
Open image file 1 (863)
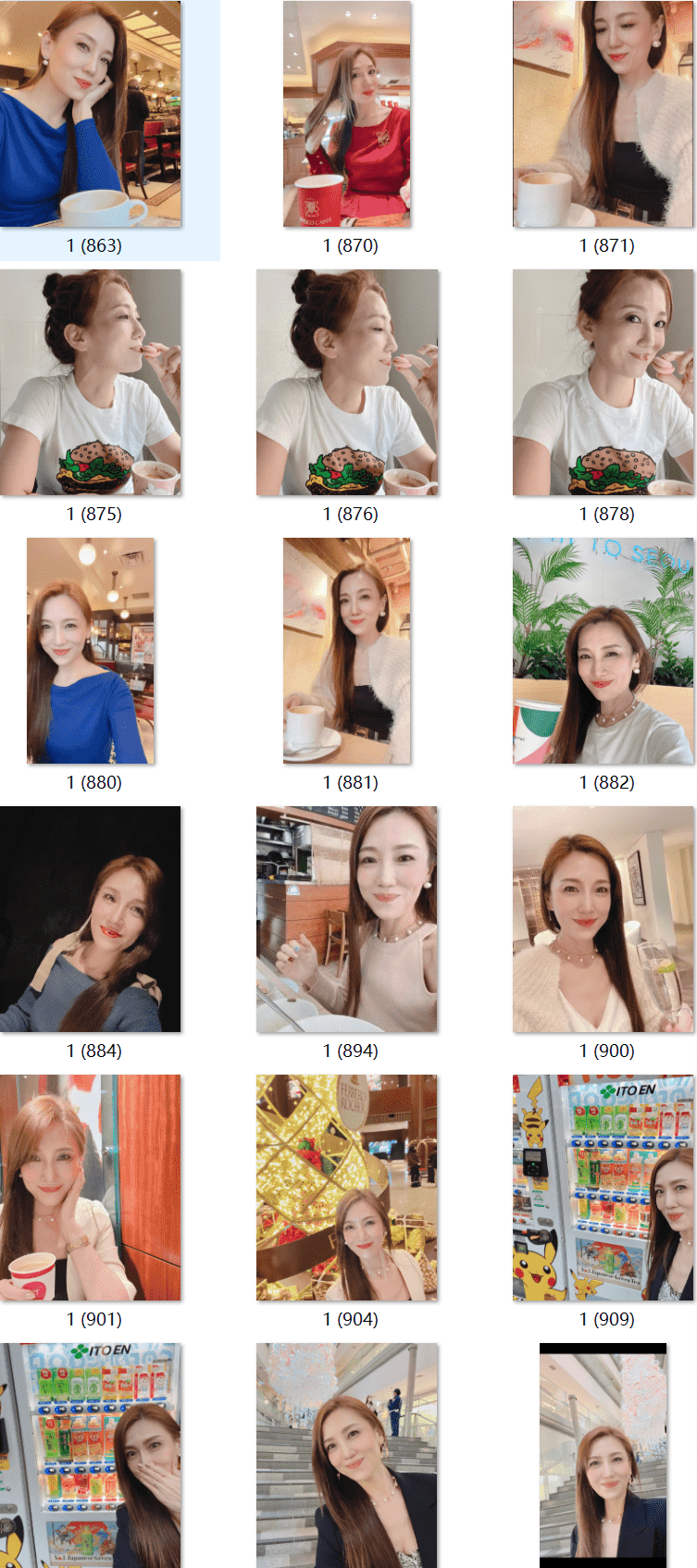pos(91,115)
